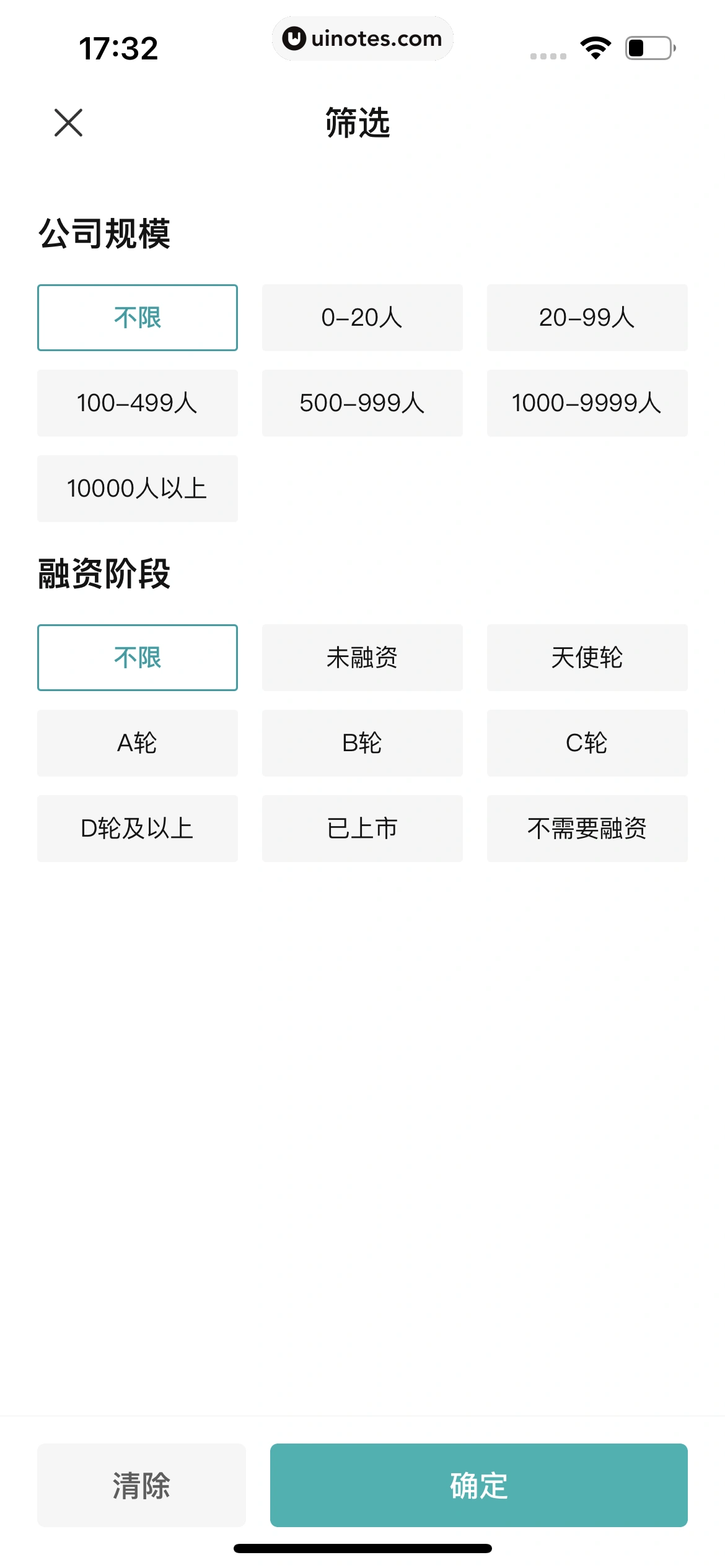Select 1000–9999人 company size

coord(587,403)
